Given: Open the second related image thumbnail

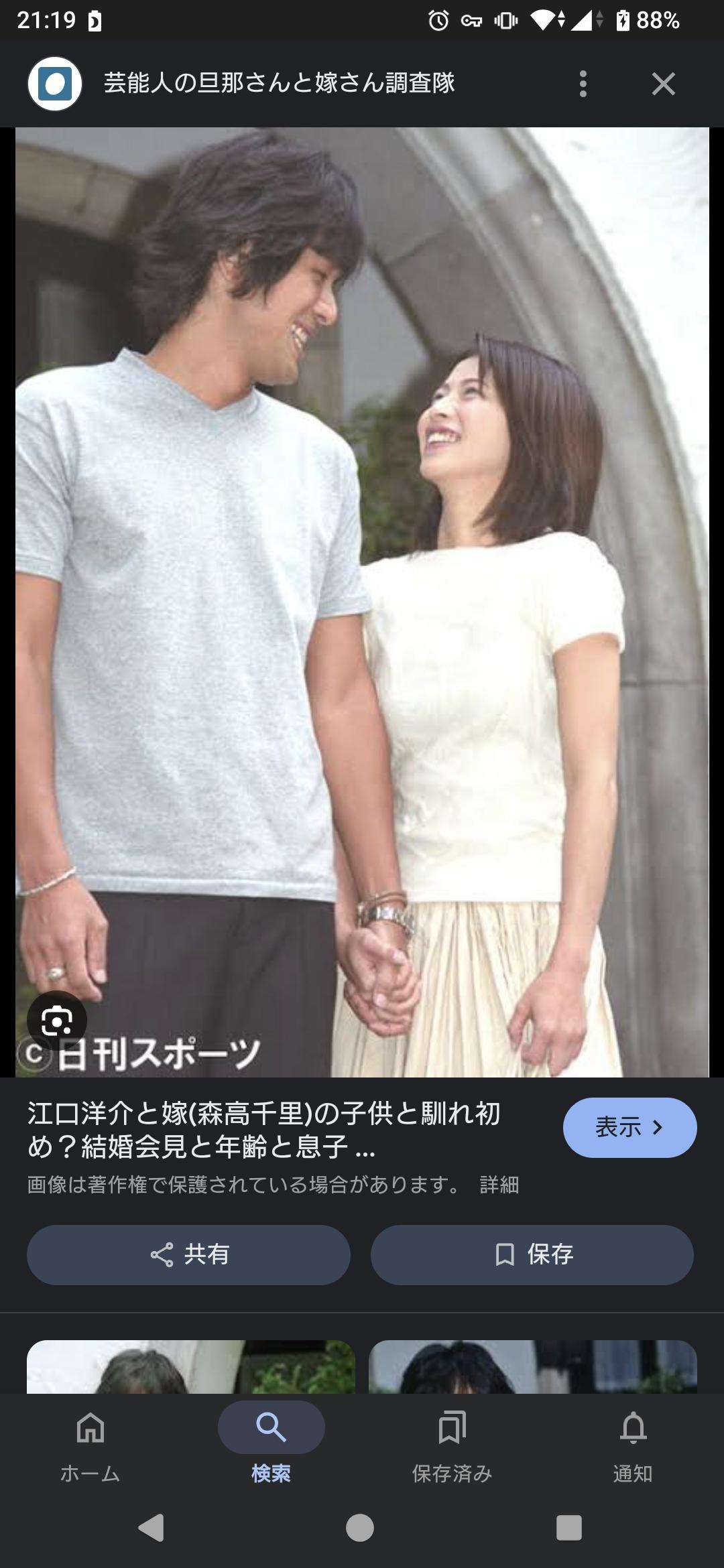Looking at the screenshot, I should point(533,1366).
